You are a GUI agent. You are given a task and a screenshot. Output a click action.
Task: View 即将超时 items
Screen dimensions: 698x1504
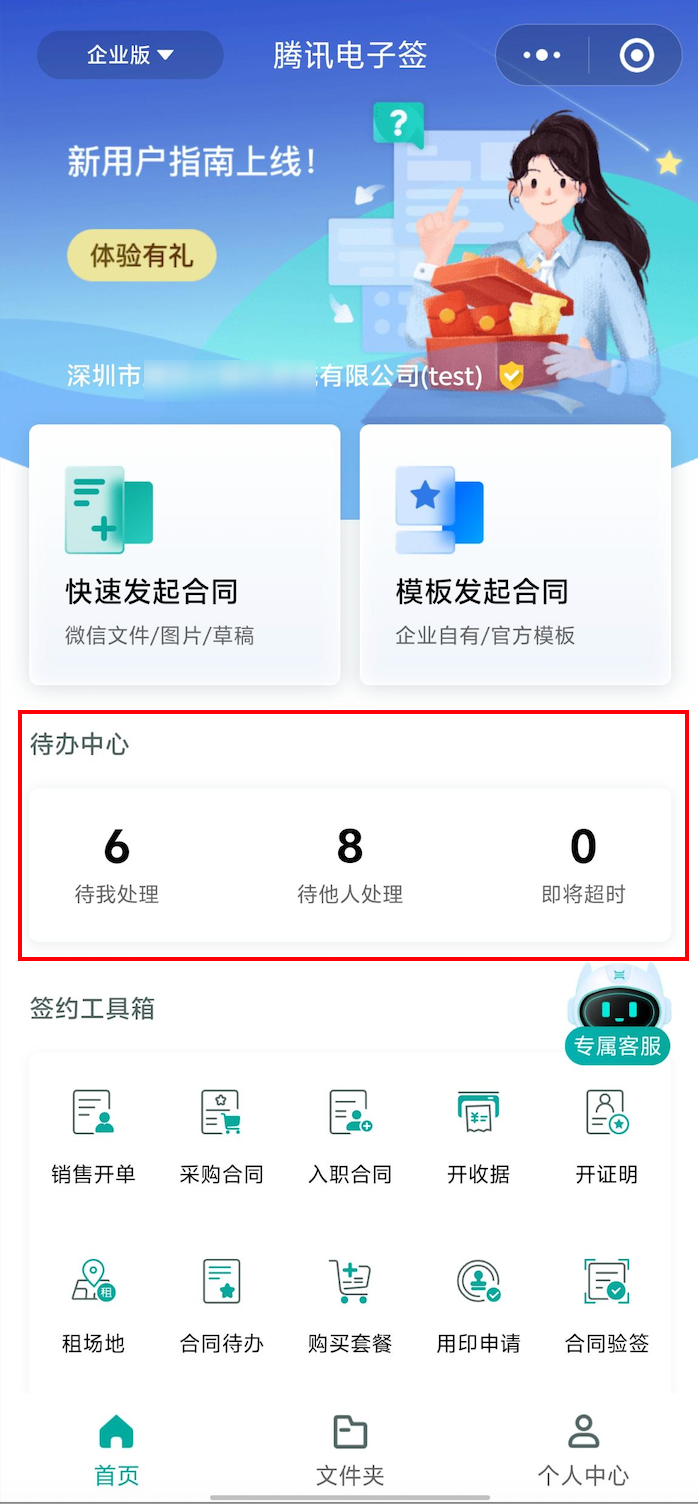point(583,864)
